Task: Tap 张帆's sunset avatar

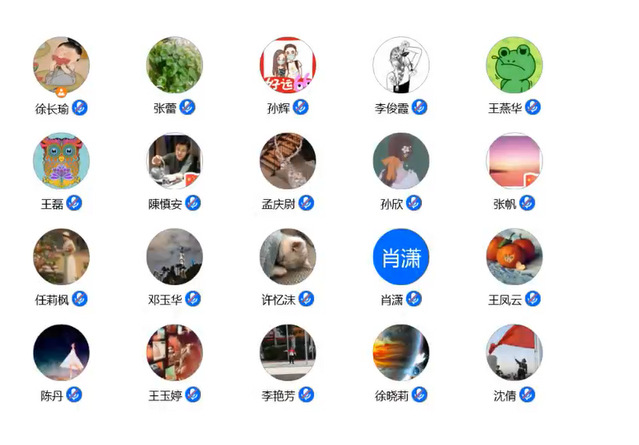Action: [514, 162]
